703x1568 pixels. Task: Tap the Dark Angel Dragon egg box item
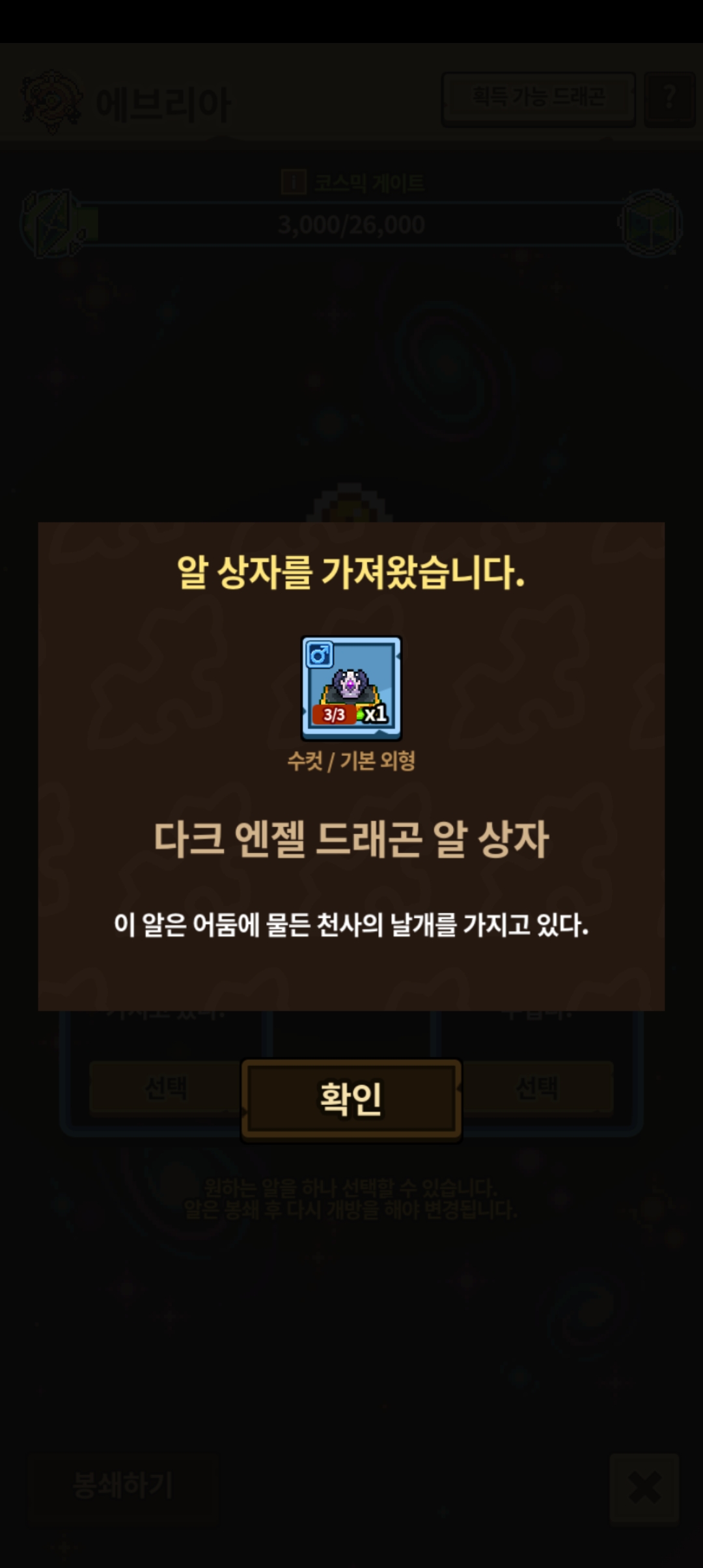pos(351,688)
